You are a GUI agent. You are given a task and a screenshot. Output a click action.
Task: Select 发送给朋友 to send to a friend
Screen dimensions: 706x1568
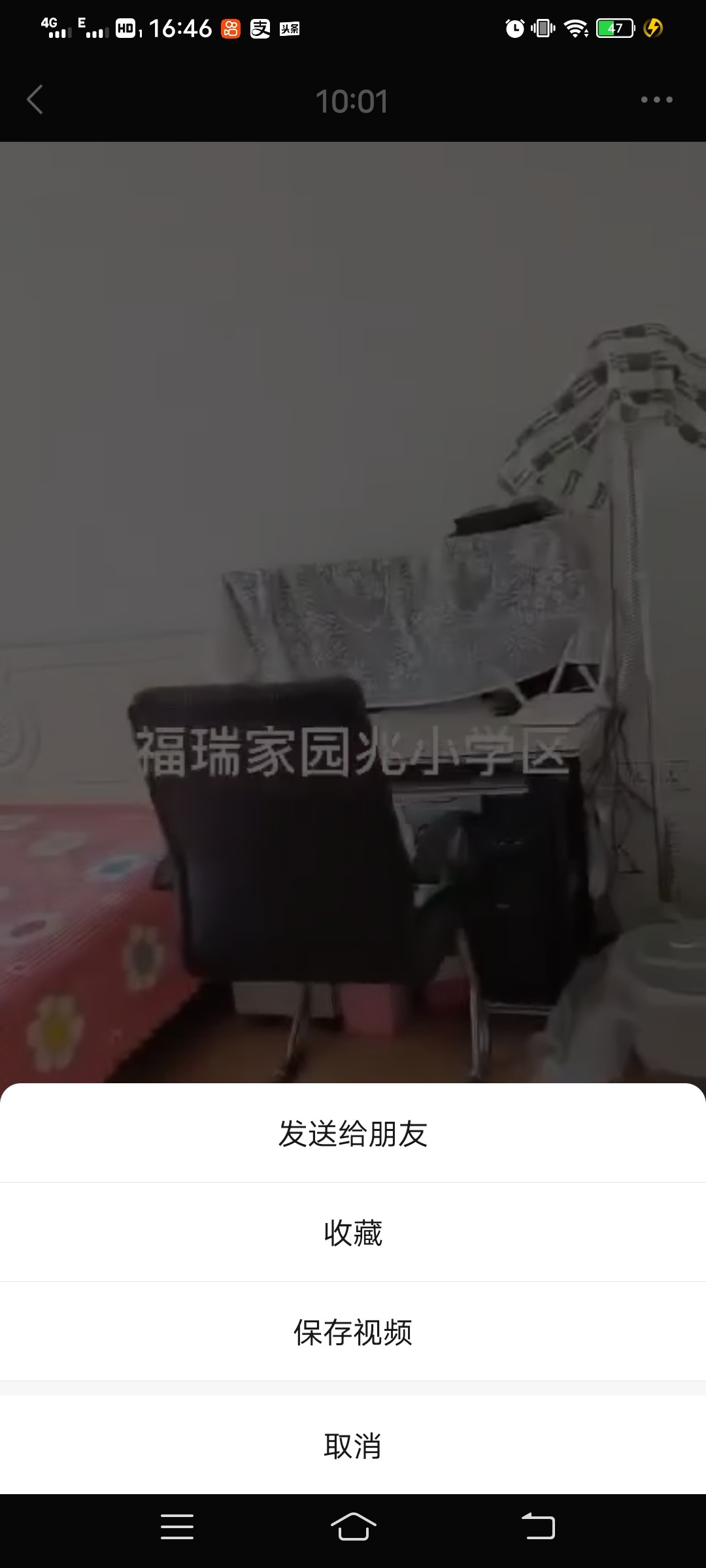coord(353,1134)
